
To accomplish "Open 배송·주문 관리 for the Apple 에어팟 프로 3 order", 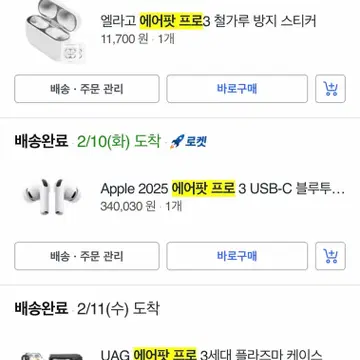I will [x=87, y=256].
